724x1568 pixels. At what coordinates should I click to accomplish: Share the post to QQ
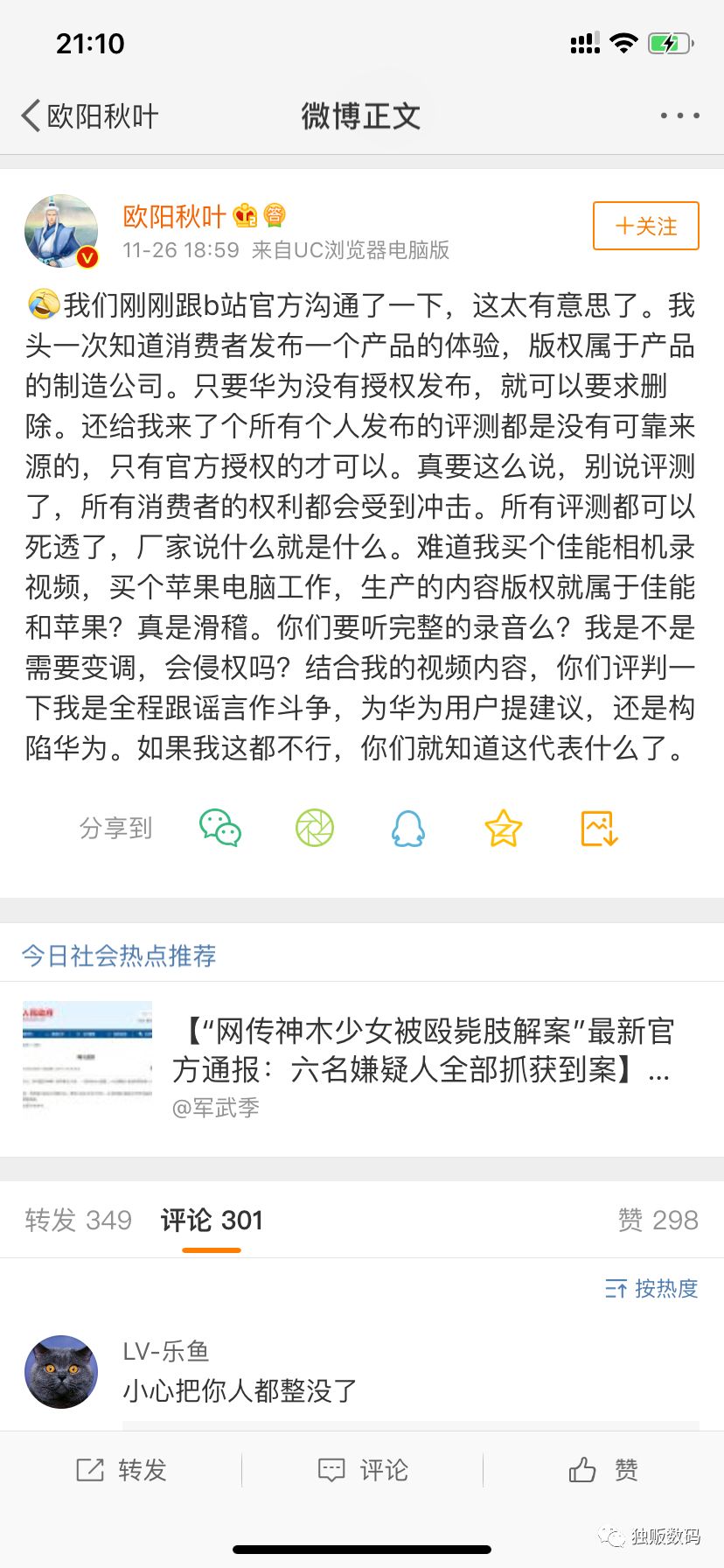pyautogui.click(x=407, y=829)
